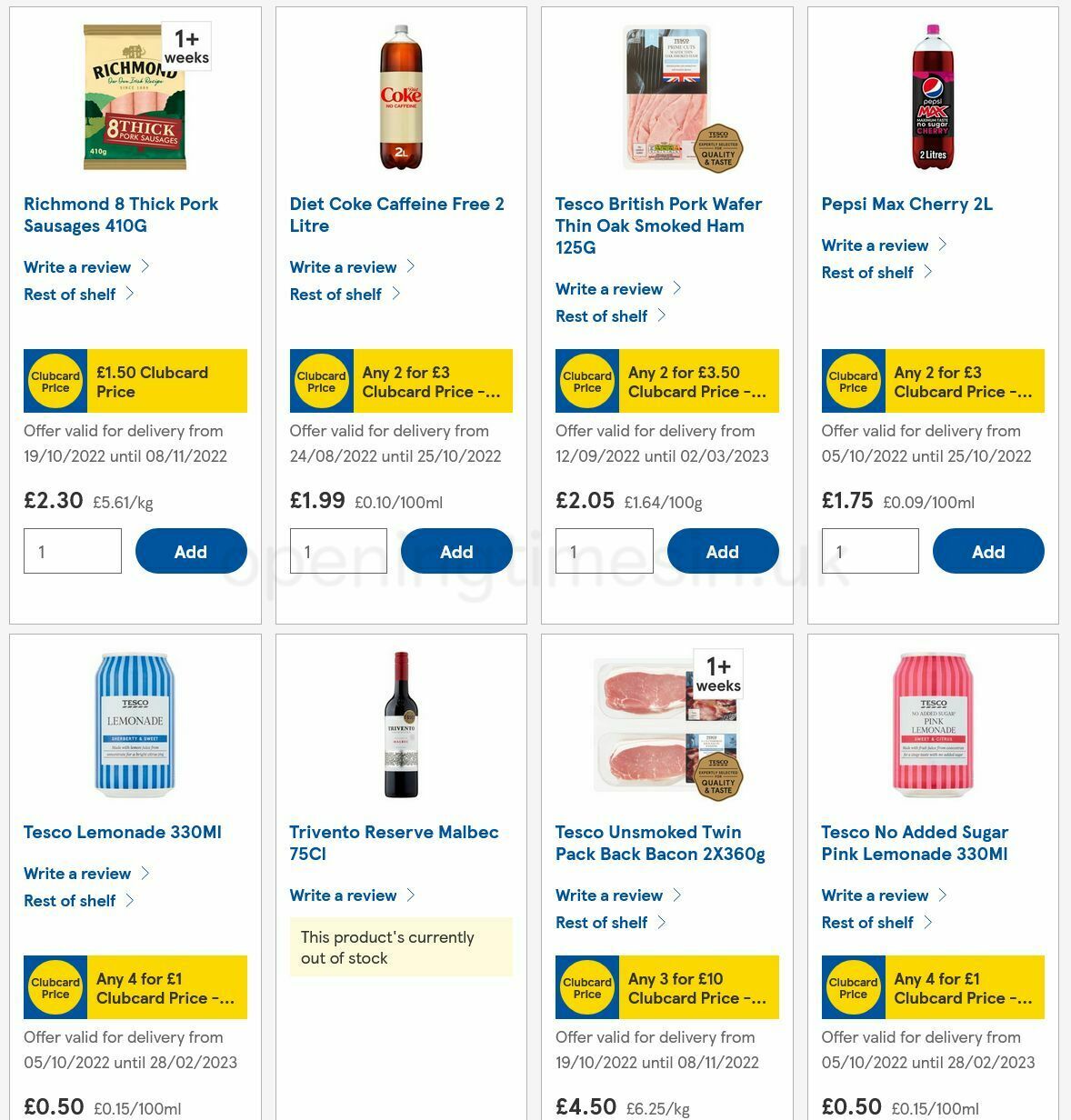
Task: Click the Clubcard Price icon under Diet Coke
Action: 320,380
